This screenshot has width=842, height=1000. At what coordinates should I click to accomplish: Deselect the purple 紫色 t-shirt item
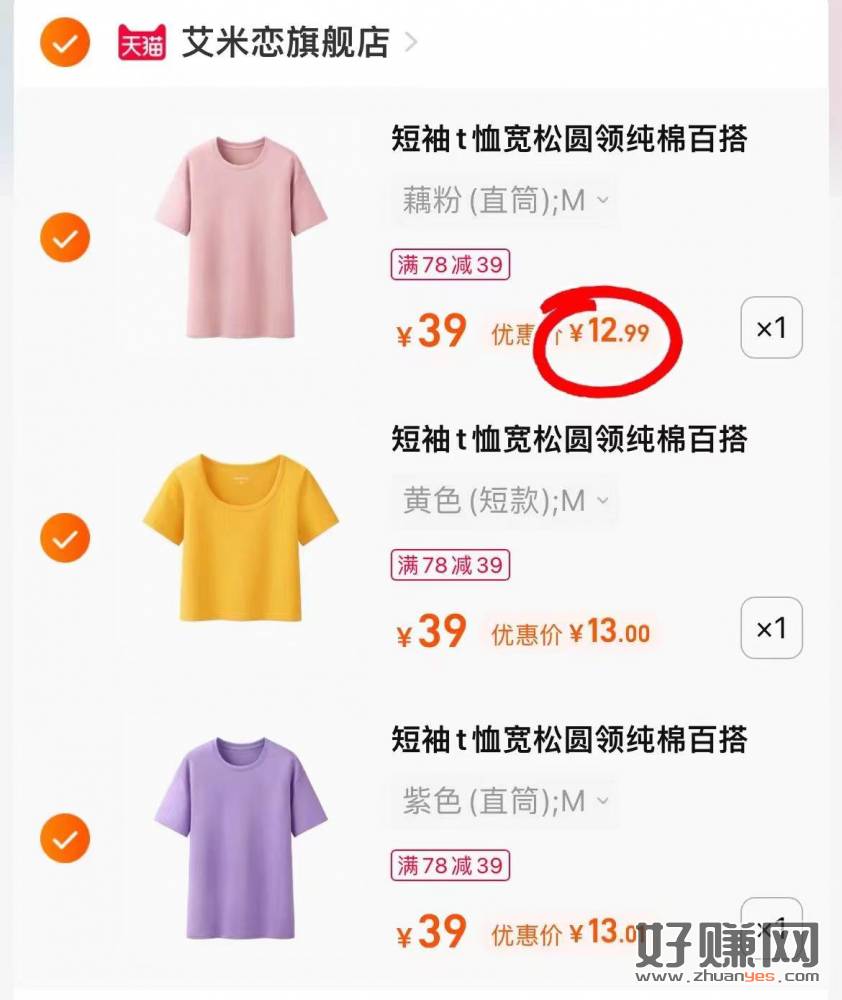point(64,838)
